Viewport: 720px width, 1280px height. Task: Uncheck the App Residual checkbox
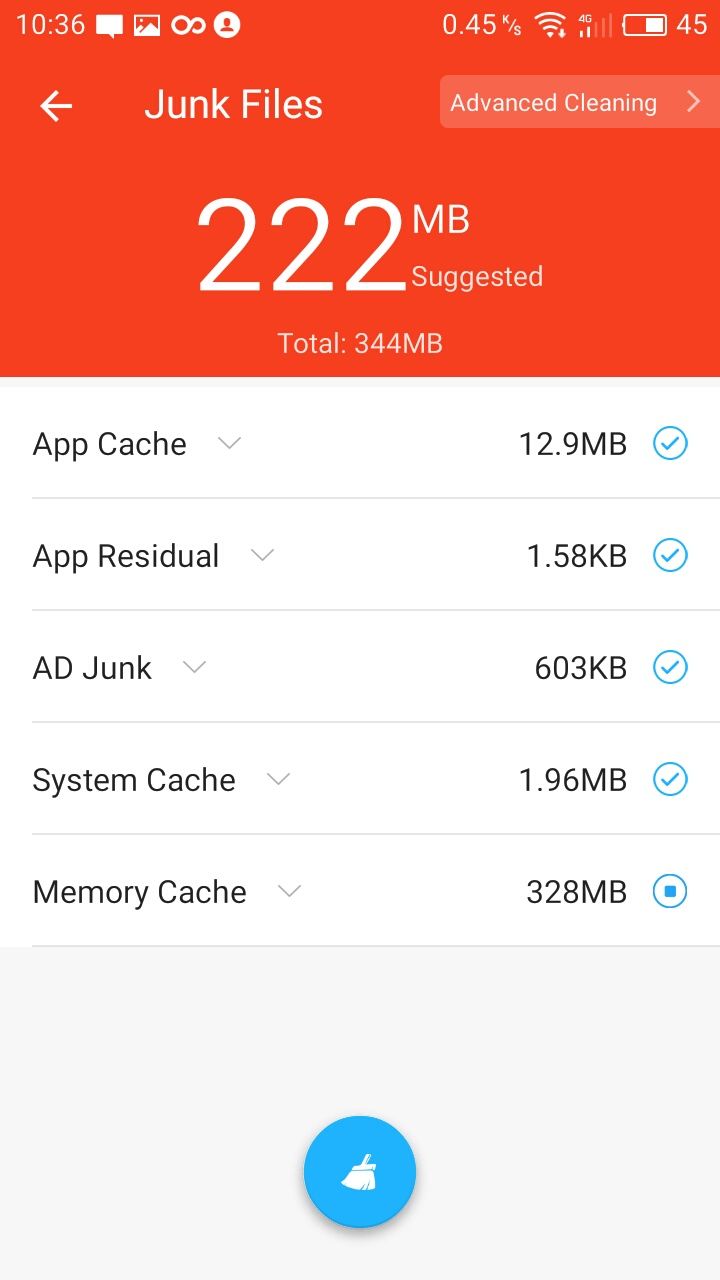tap(670, 555)
